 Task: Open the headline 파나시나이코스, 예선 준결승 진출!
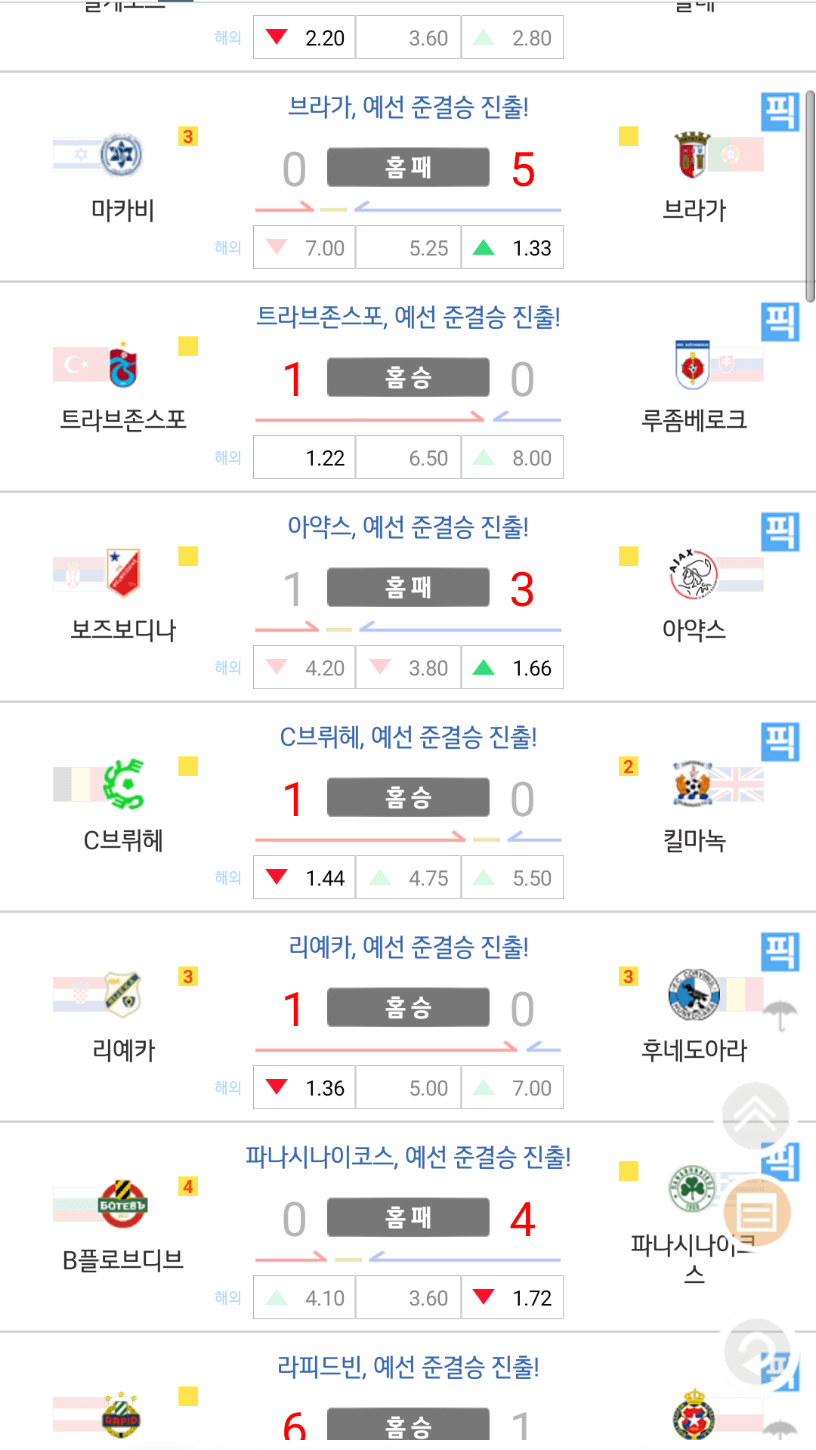pyautogui.click(x=408, y=1158)
